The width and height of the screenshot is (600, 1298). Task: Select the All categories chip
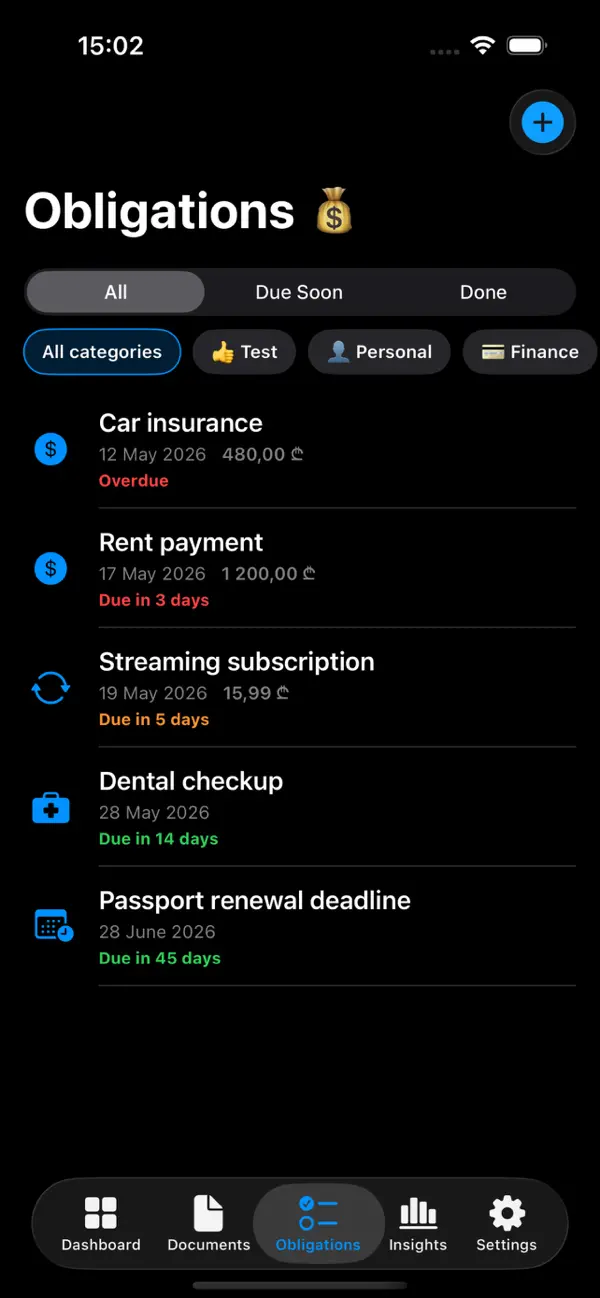point(102,352)
